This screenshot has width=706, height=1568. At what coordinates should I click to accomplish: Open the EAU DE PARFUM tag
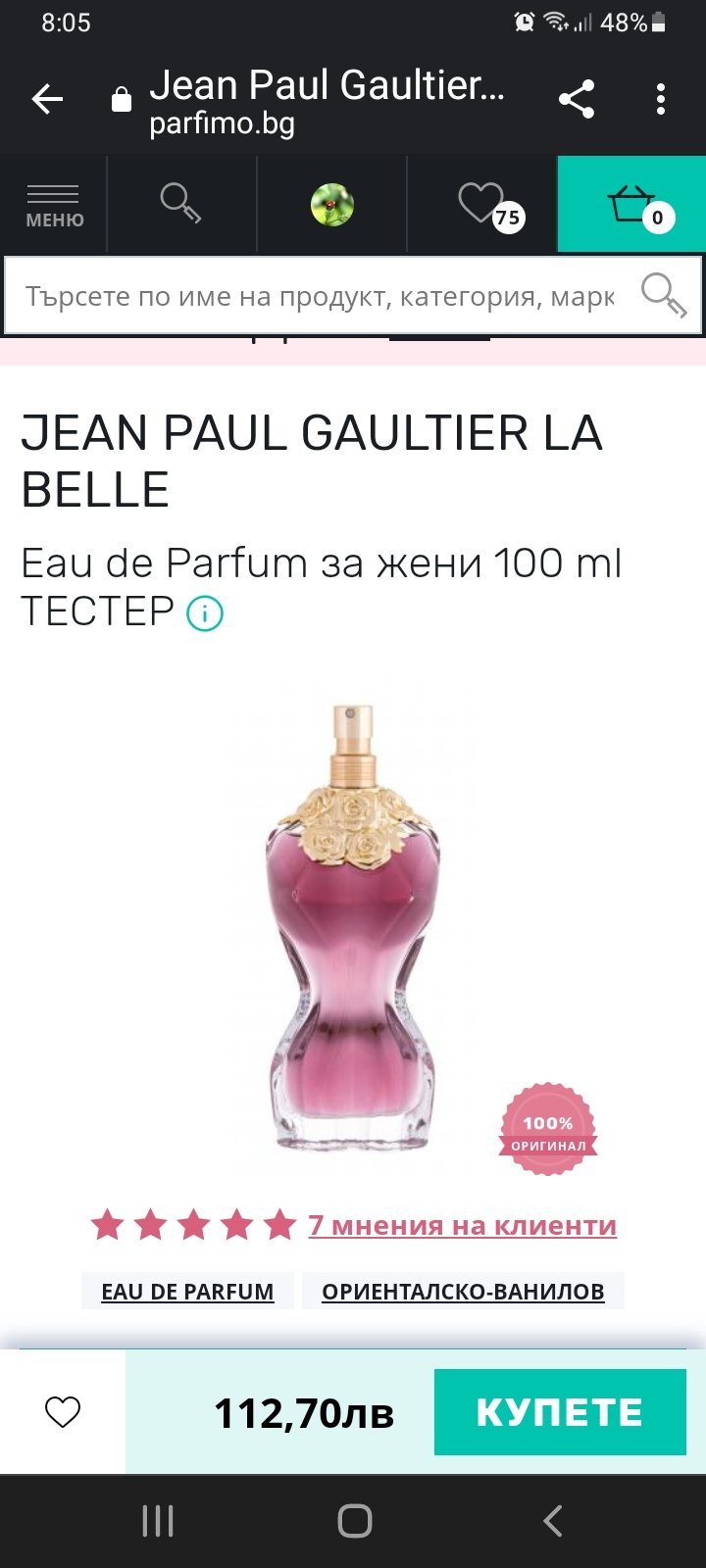[187, 1292]
